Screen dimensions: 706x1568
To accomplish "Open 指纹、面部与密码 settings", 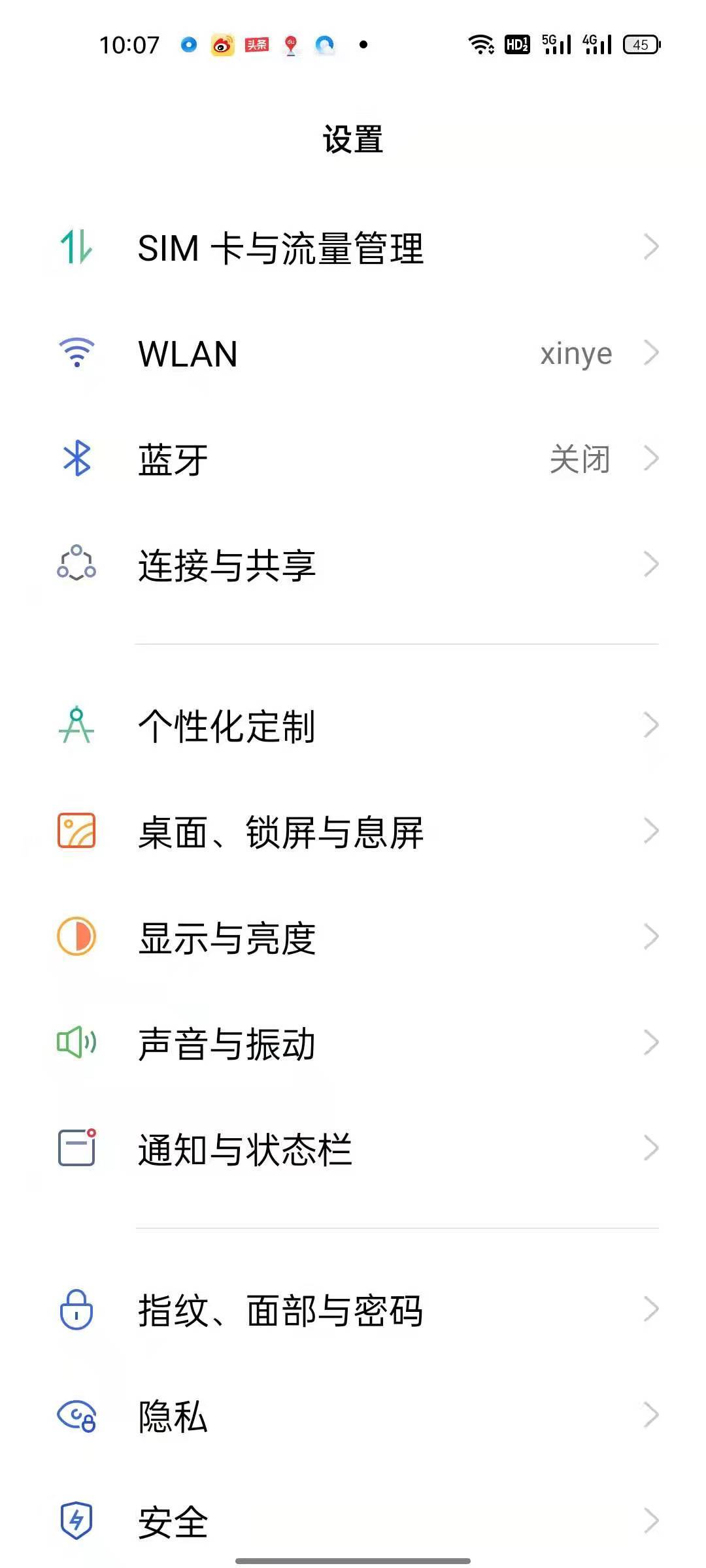I will point(281,1311).
